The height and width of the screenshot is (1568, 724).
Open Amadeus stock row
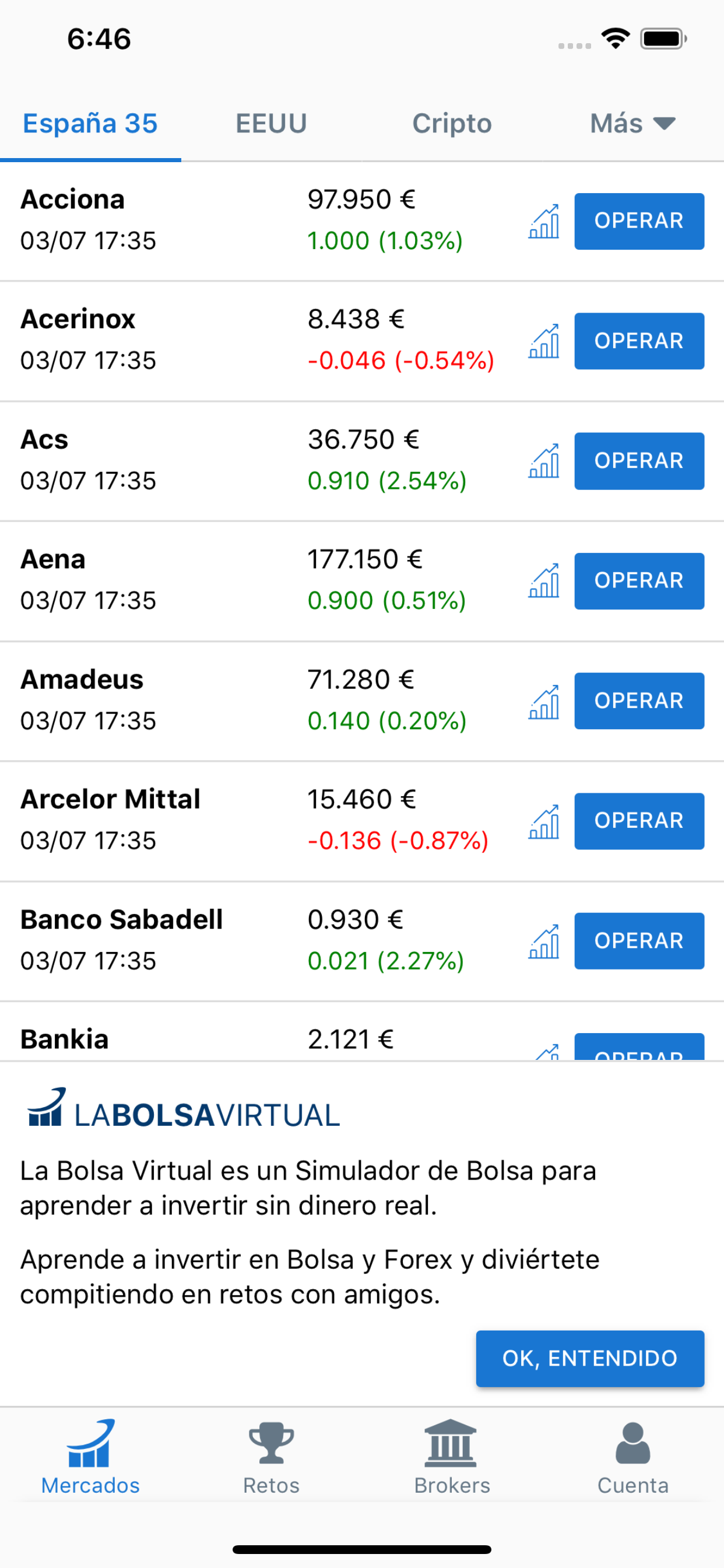tap(362, 701)
